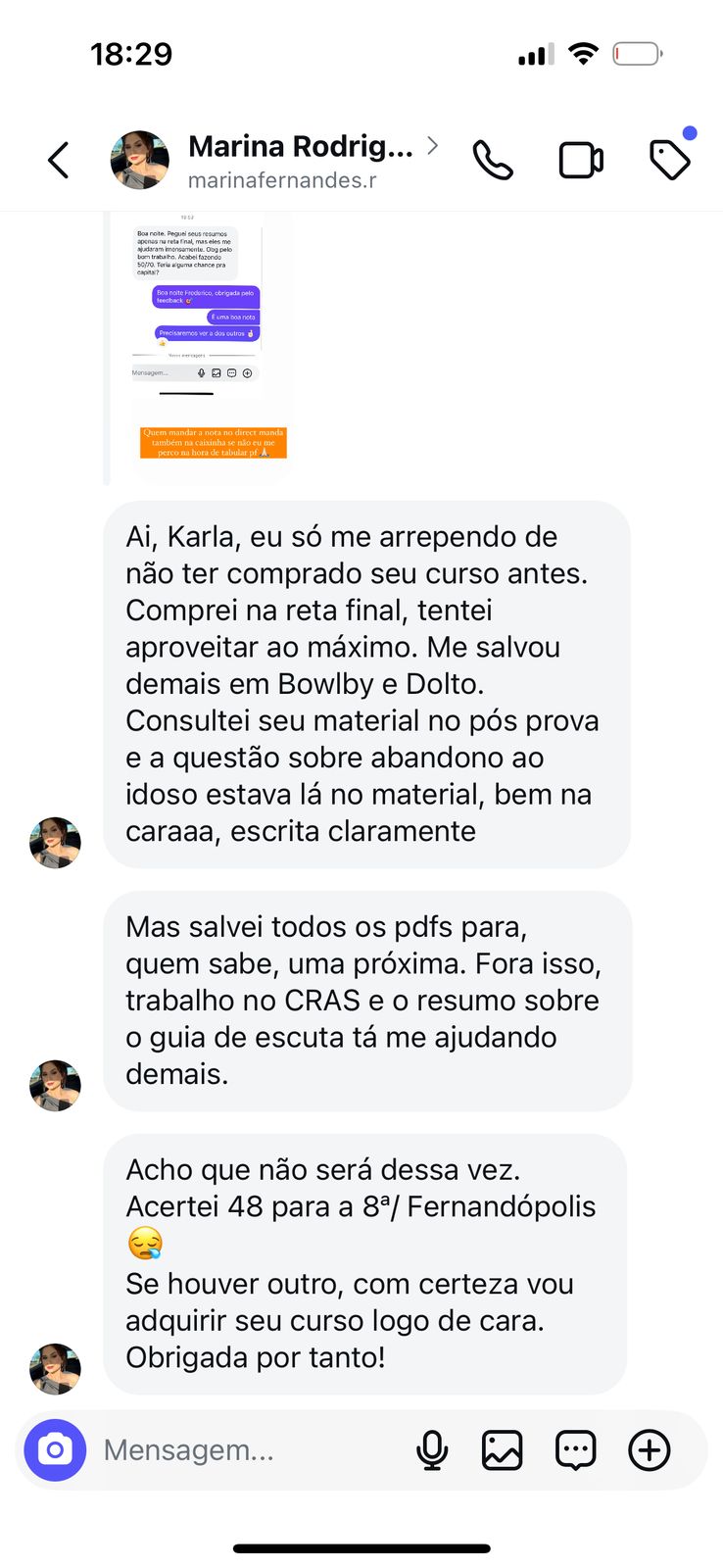Go back to the message list

tap(59, 161)
